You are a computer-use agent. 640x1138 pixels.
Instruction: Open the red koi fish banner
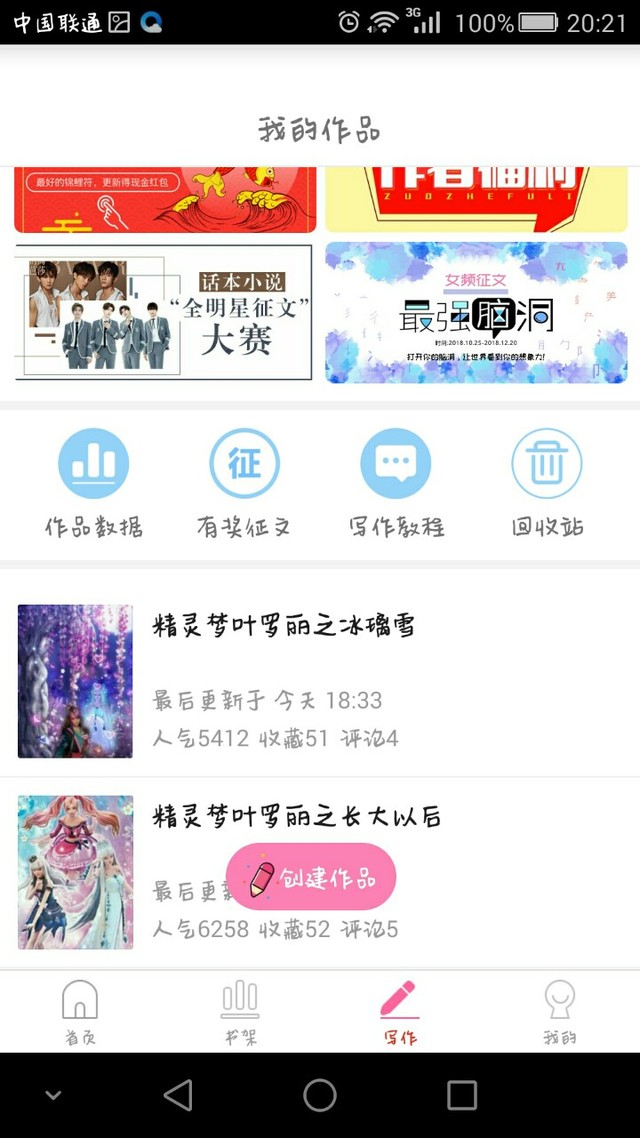[165, 200]
